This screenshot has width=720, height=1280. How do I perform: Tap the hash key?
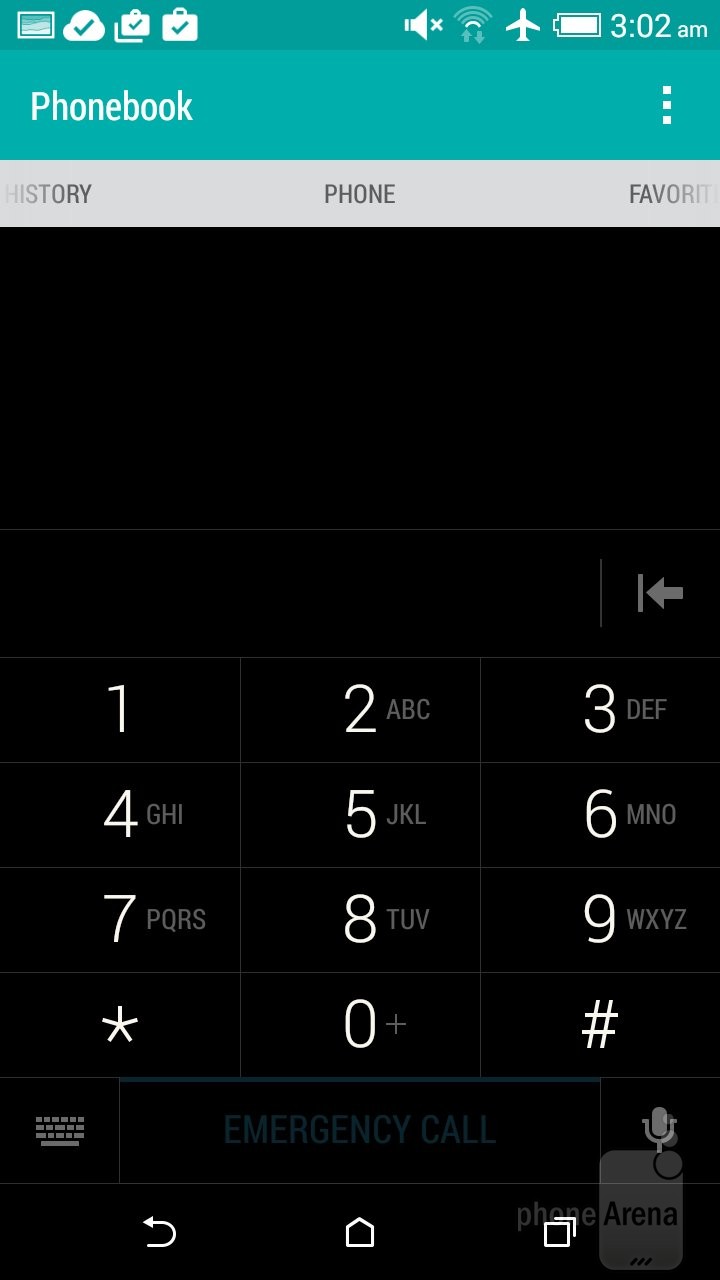point(600,1025)
